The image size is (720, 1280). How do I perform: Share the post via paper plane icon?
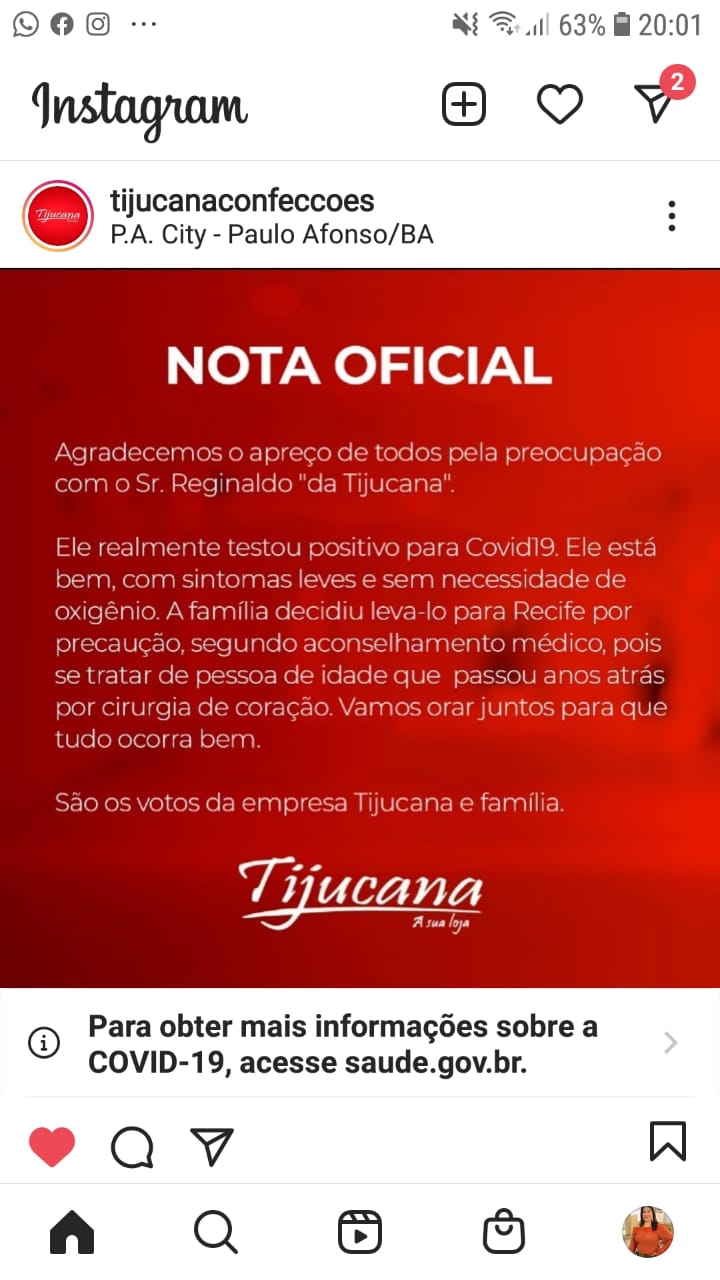[x=212, y=1146]
